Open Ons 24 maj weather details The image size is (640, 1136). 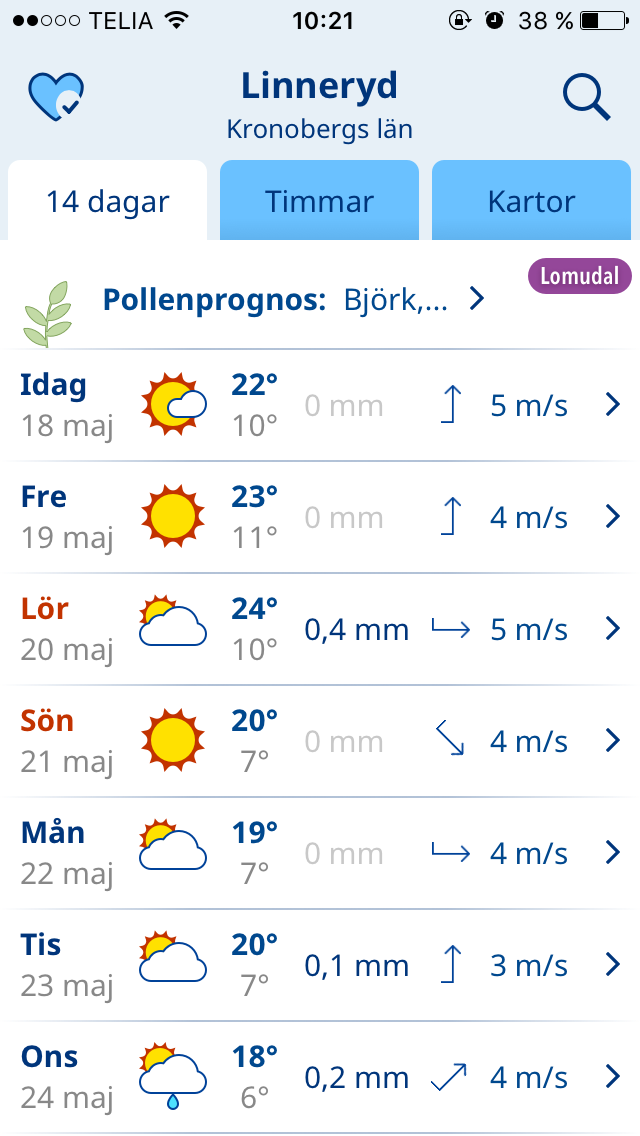pos(320,1078)
